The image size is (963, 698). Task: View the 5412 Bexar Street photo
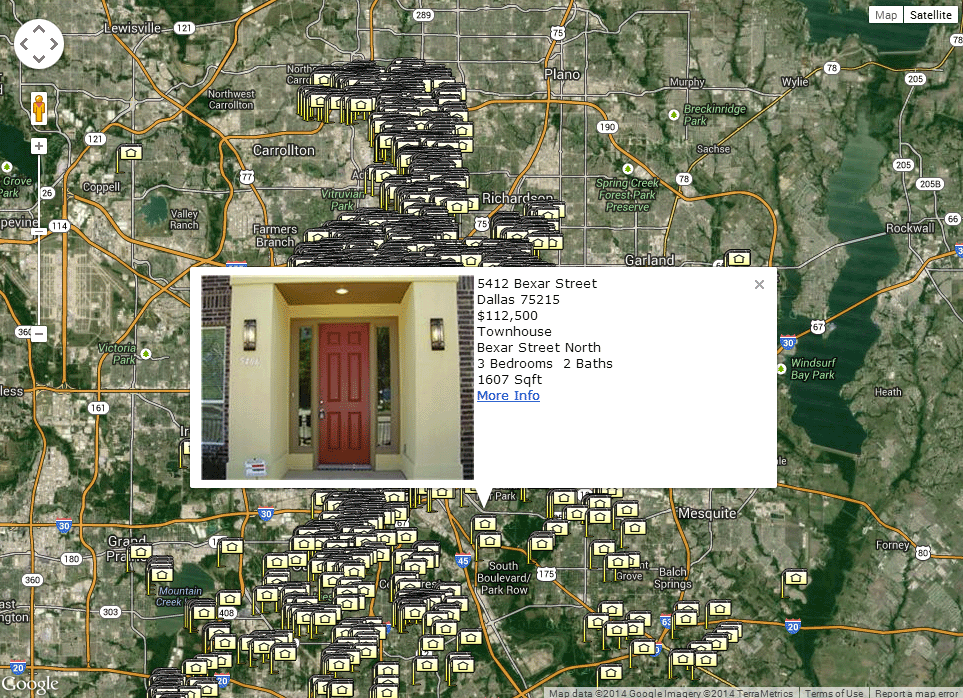click(x=337, y=378)
